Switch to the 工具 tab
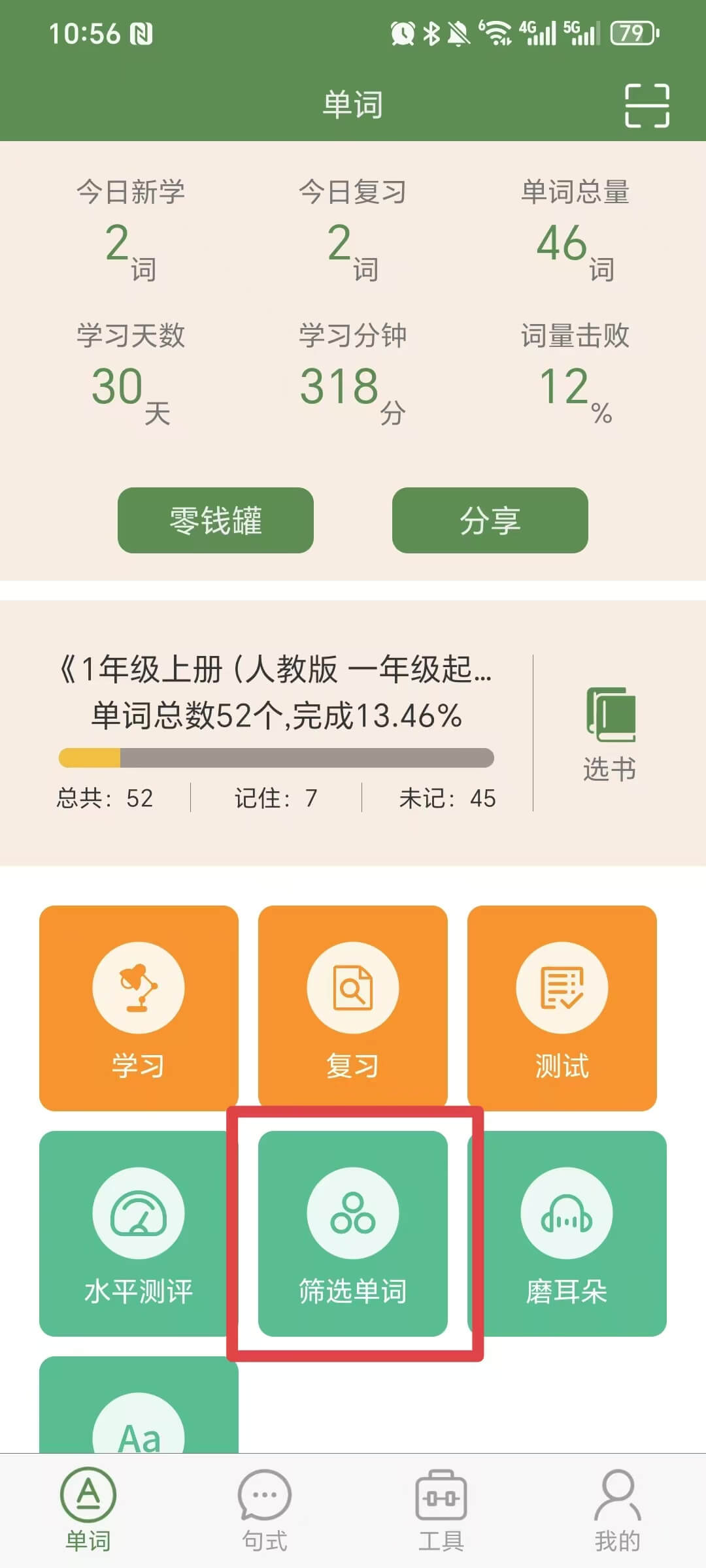The width and height of the screenshot is (706, 1568). click(x=441, y=1511)
